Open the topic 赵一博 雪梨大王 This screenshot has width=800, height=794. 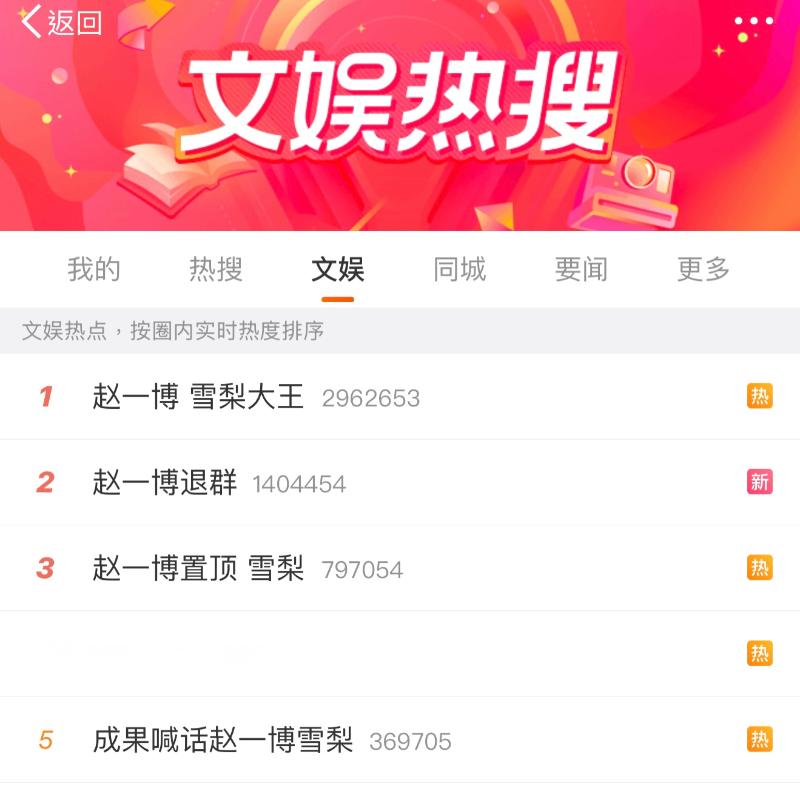click(198, 397)
